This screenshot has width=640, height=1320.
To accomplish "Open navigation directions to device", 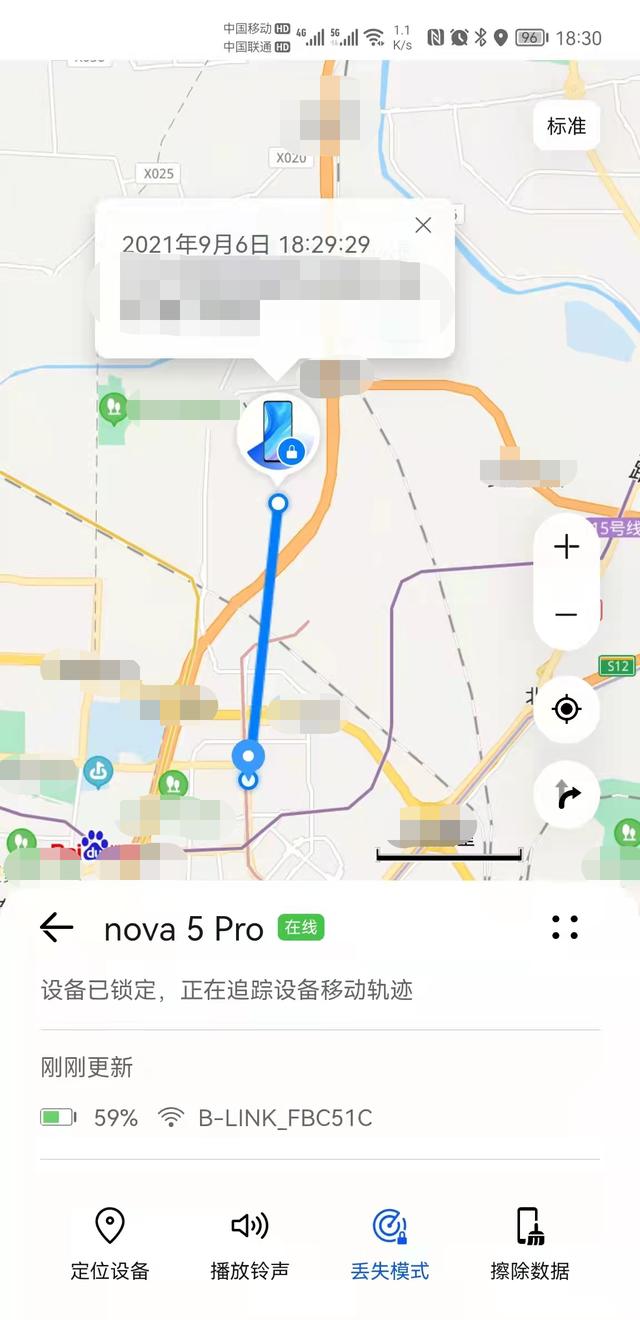I will tap(566, 796).
